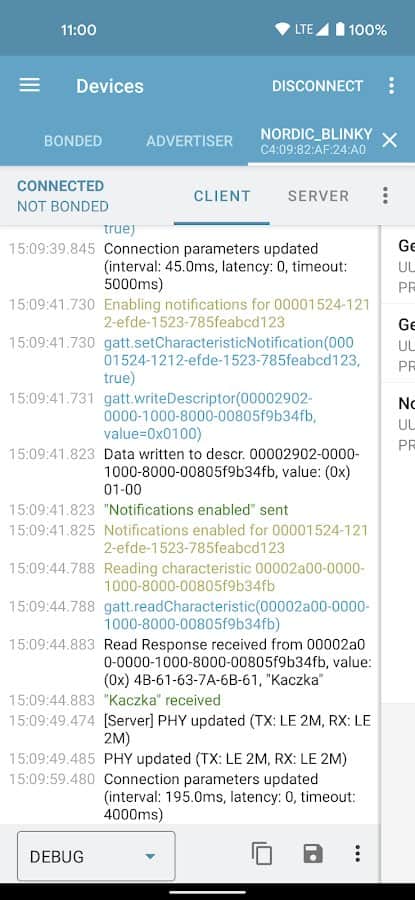
Task: Expand the DEBUG log level dropdown
Action: (x=96, y=856)
